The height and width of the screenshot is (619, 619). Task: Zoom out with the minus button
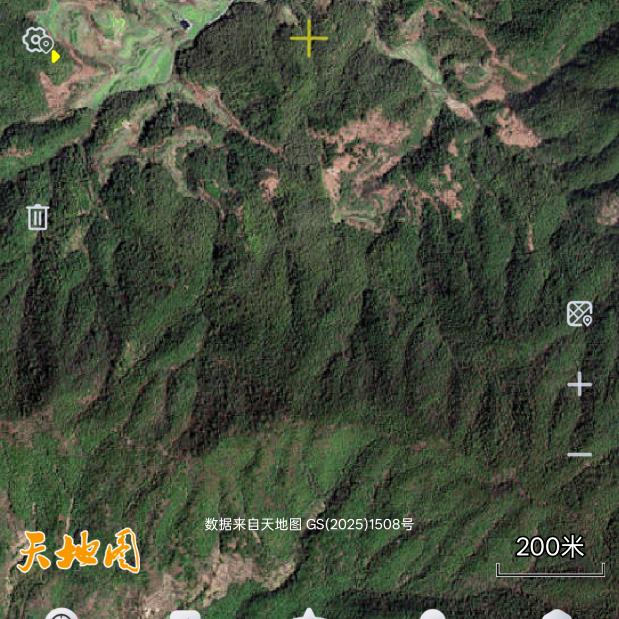tap(579, 455)
